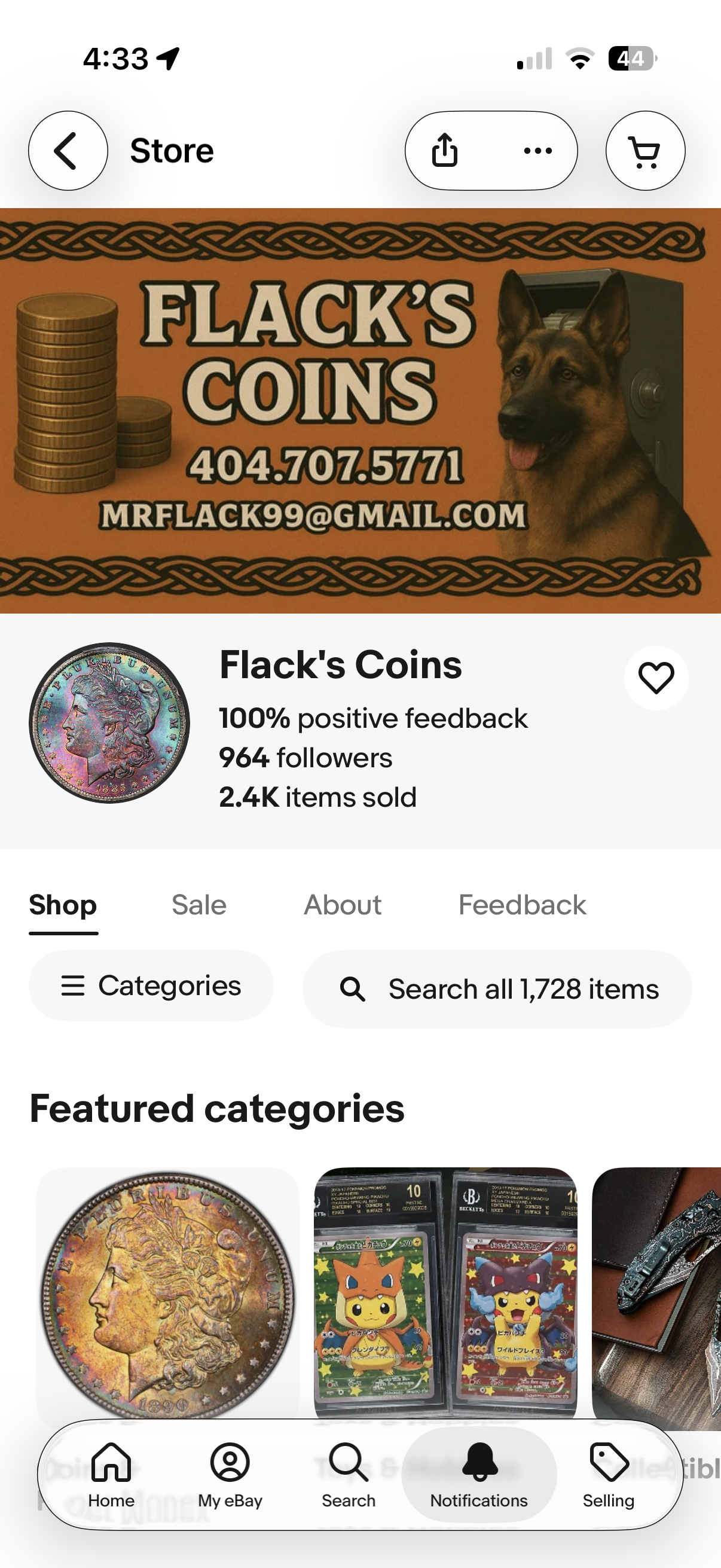The height and width of the screenshot is (1568, 721).
Task: Open the three-dot overflow menu
Action: pyautogui.click(x=538, y=150)
